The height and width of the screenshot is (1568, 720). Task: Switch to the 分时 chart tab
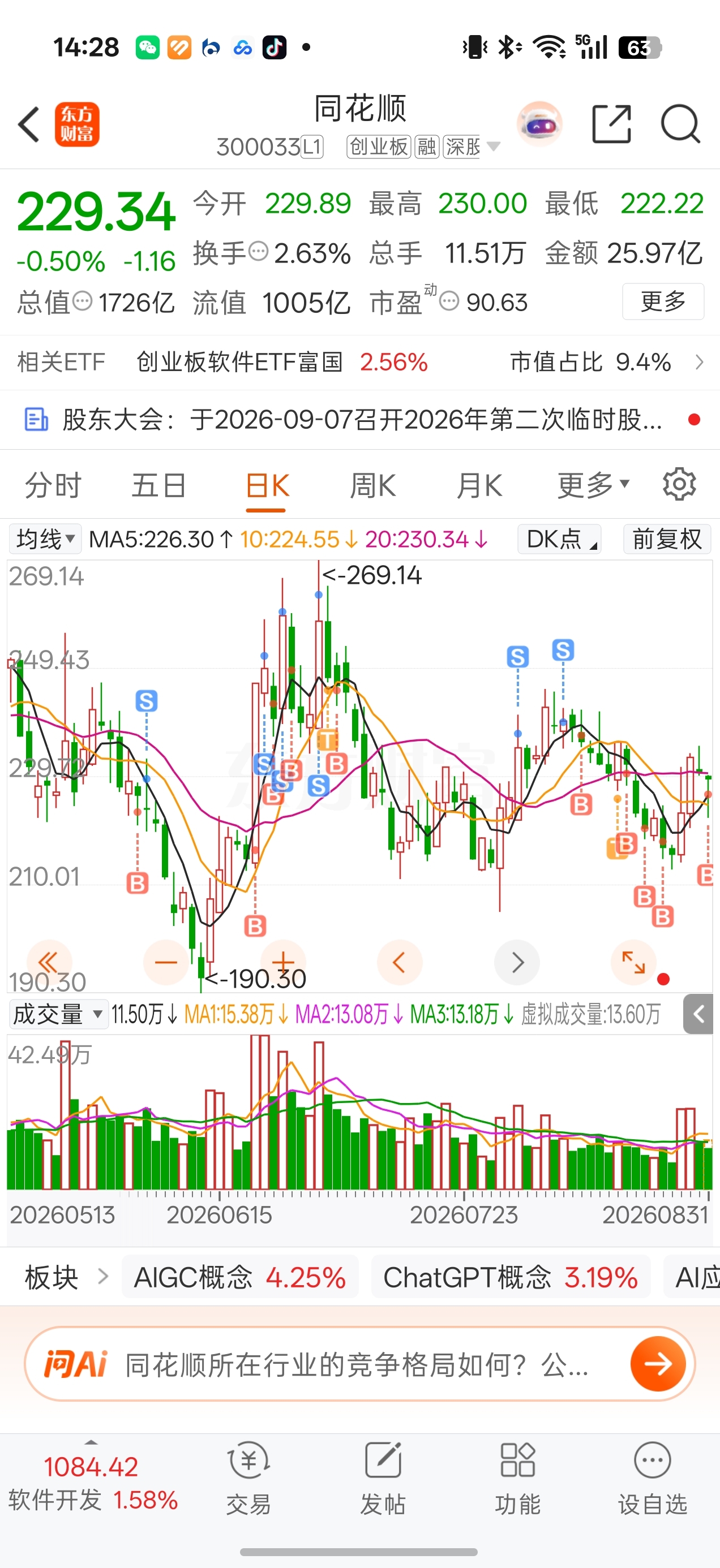(x=53, y=486)
